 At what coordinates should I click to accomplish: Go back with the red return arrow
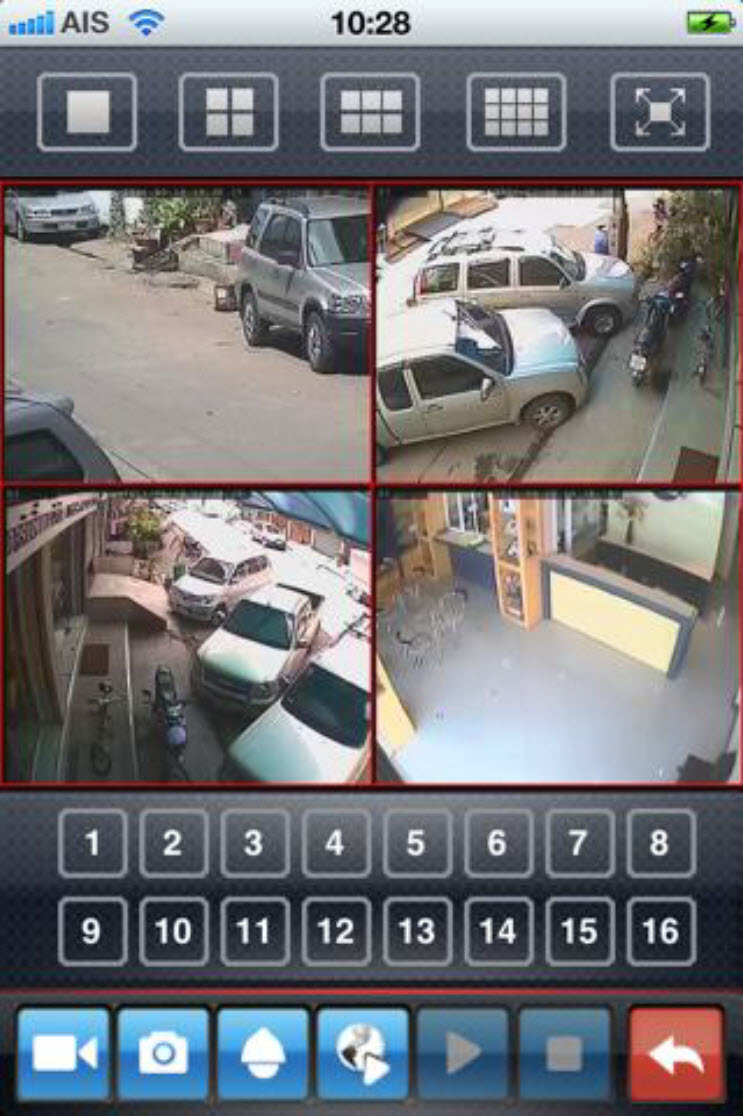[x=676, y=1054]
